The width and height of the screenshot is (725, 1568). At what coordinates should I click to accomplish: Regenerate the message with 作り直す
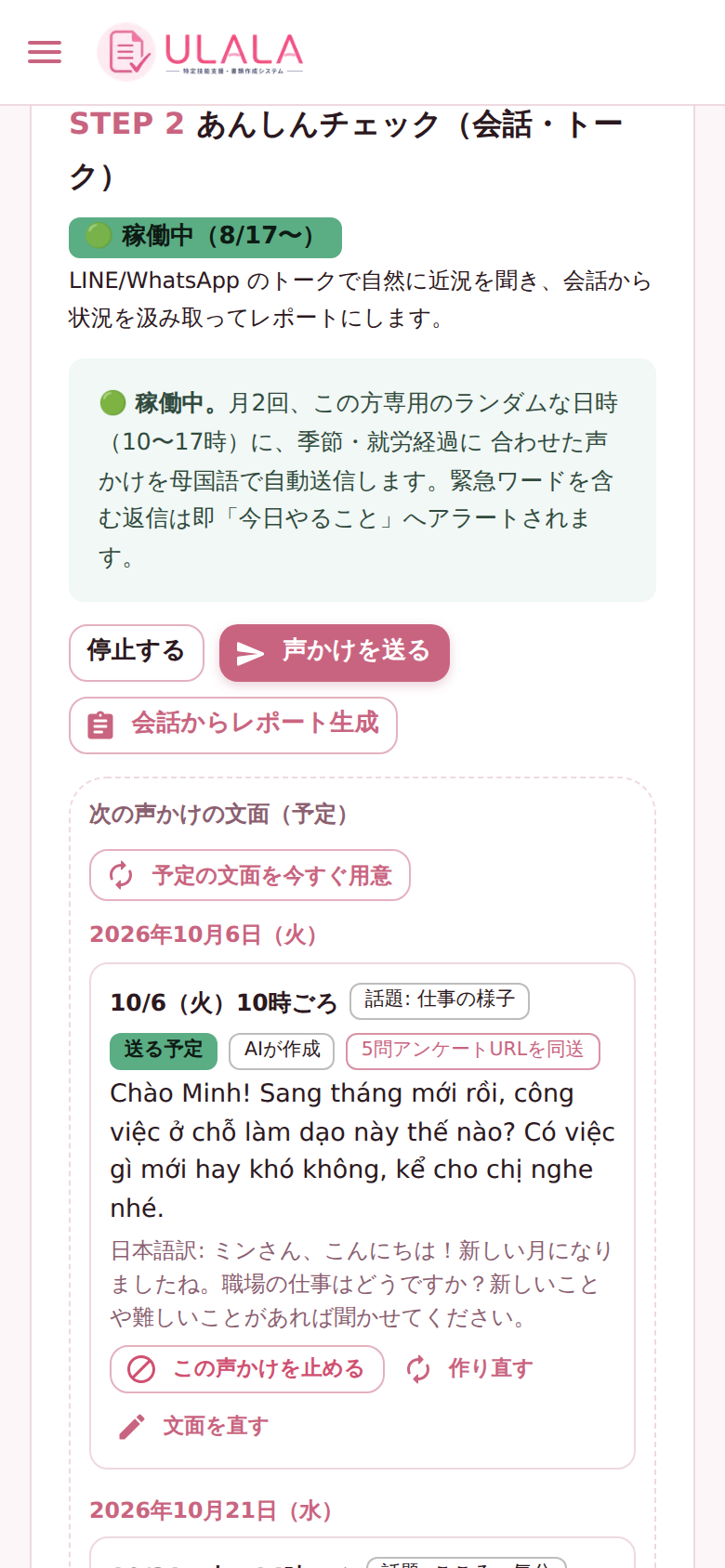click(x=469, y=1369)
